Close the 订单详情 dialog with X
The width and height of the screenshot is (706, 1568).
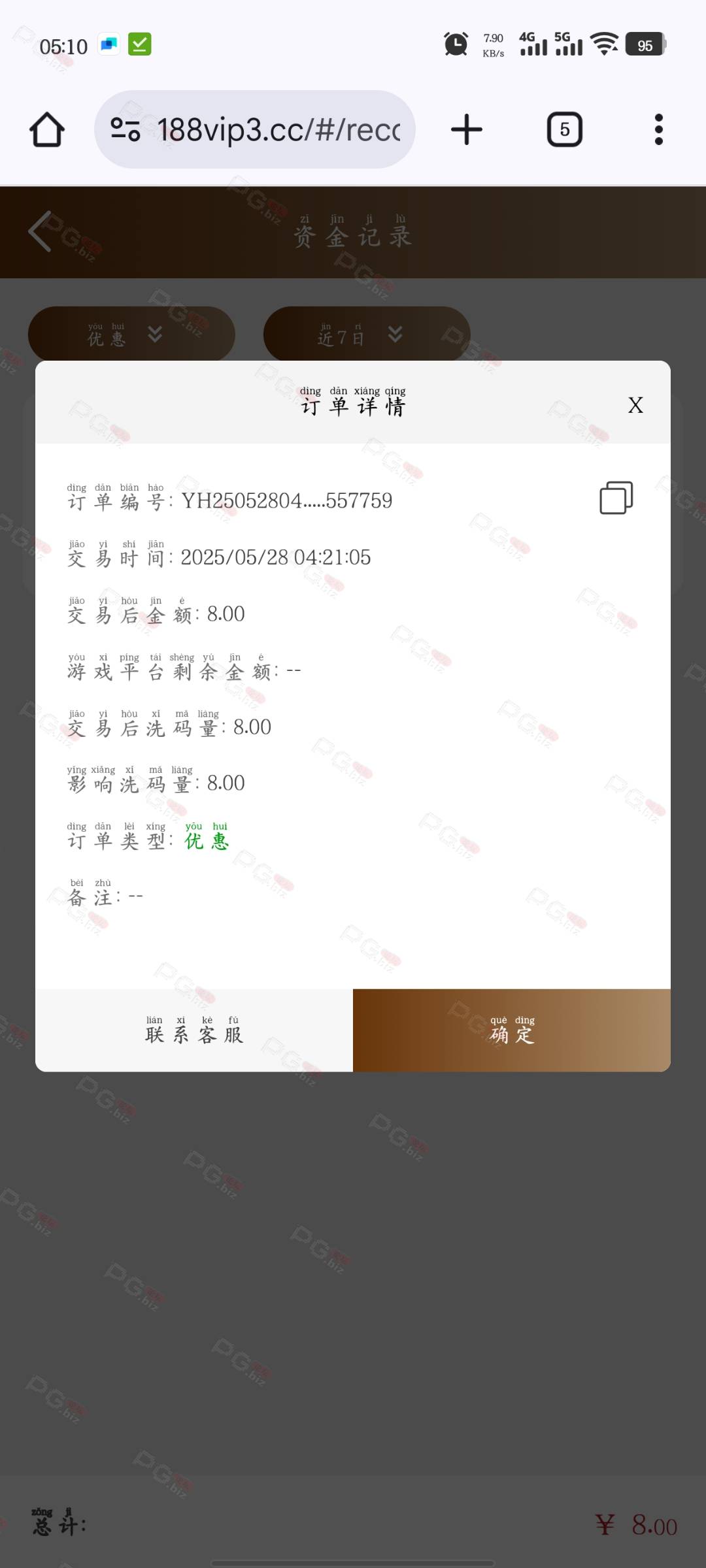coord(635,405)
